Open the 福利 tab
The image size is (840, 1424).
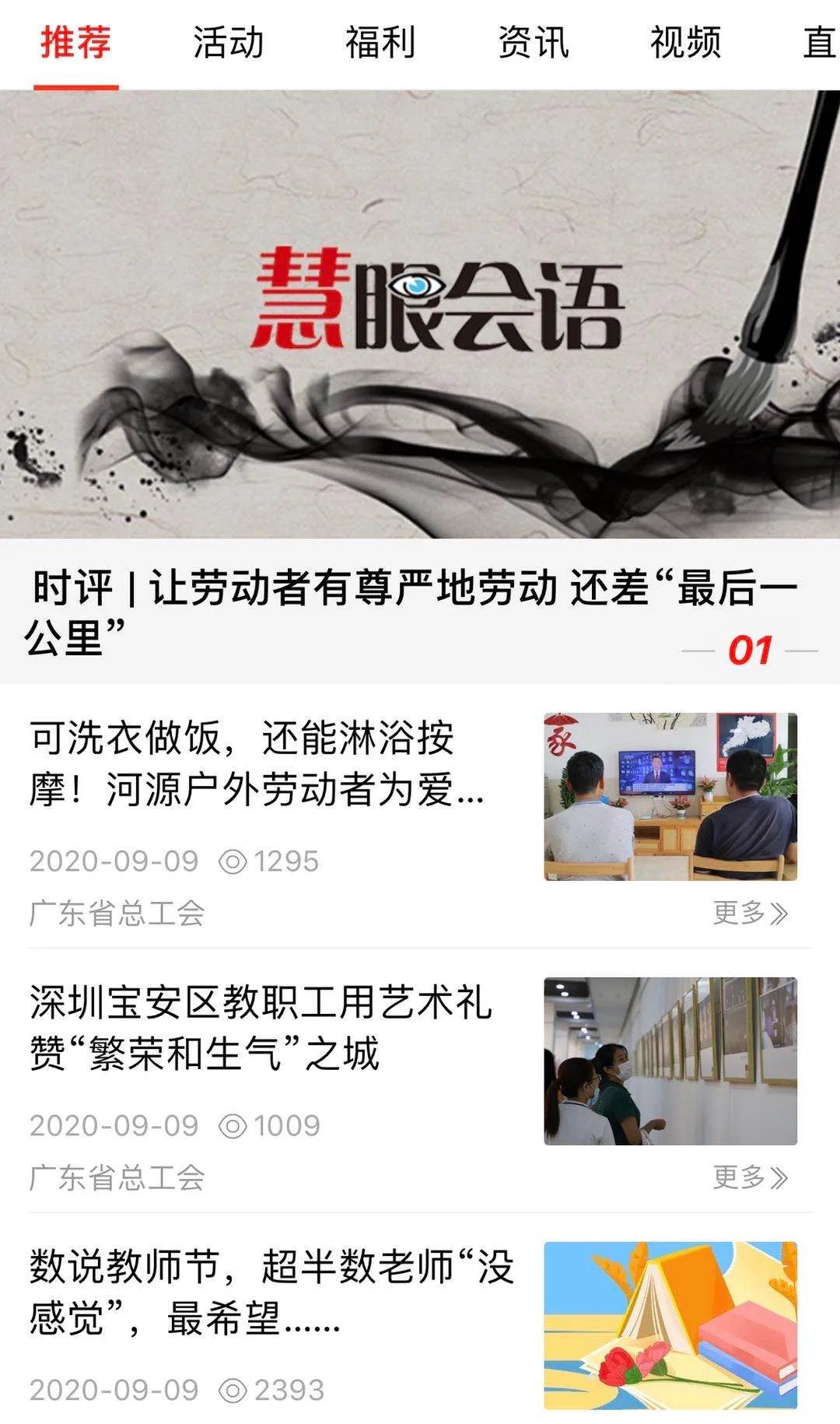(x=380, y=42)
